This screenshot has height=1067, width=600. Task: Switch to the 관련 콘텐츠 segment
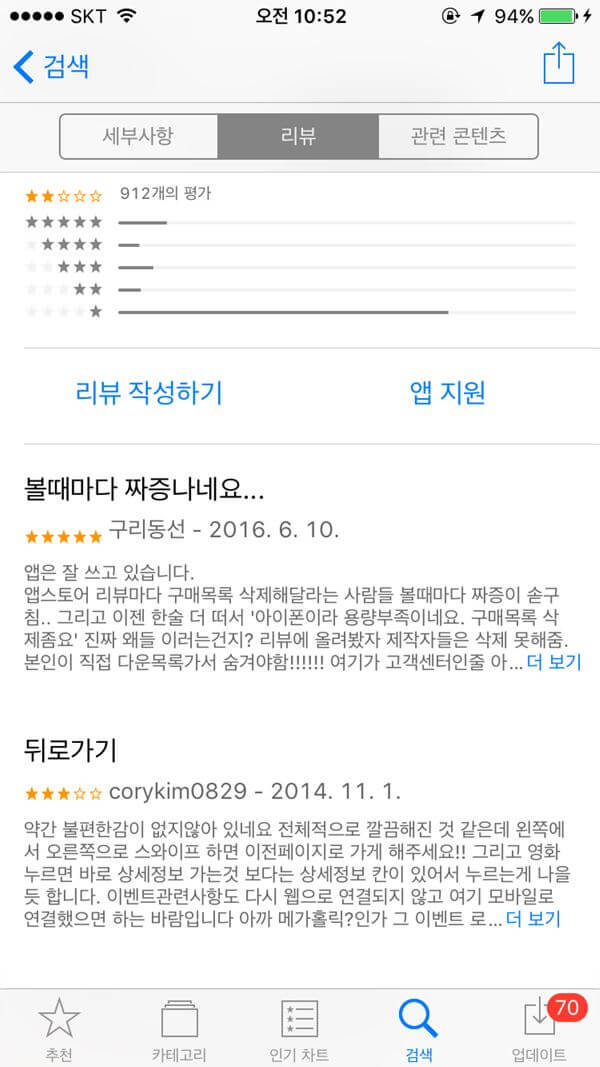pos(458,136)
